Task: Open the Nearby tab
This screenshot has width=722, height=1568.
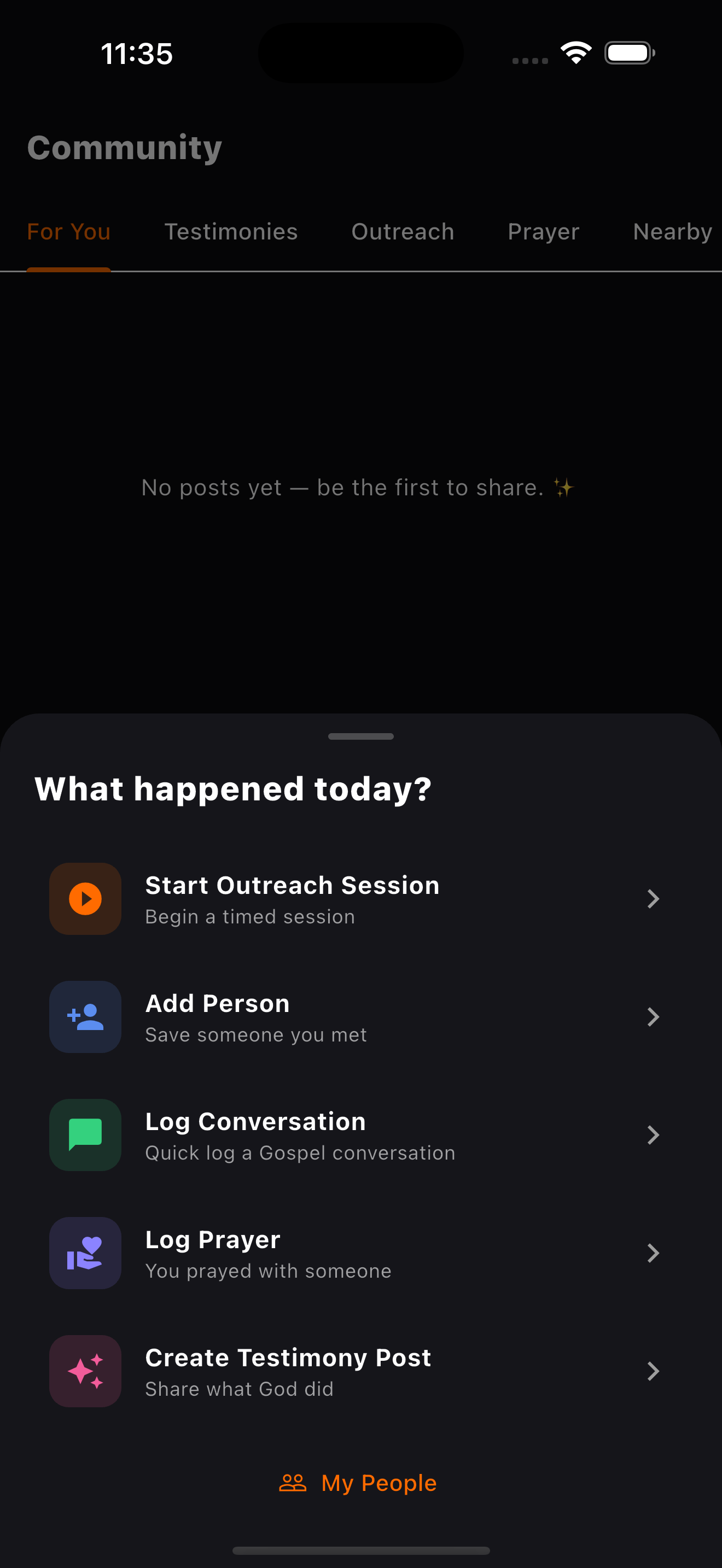Action: pyautogui.click(x=673, y=232)
